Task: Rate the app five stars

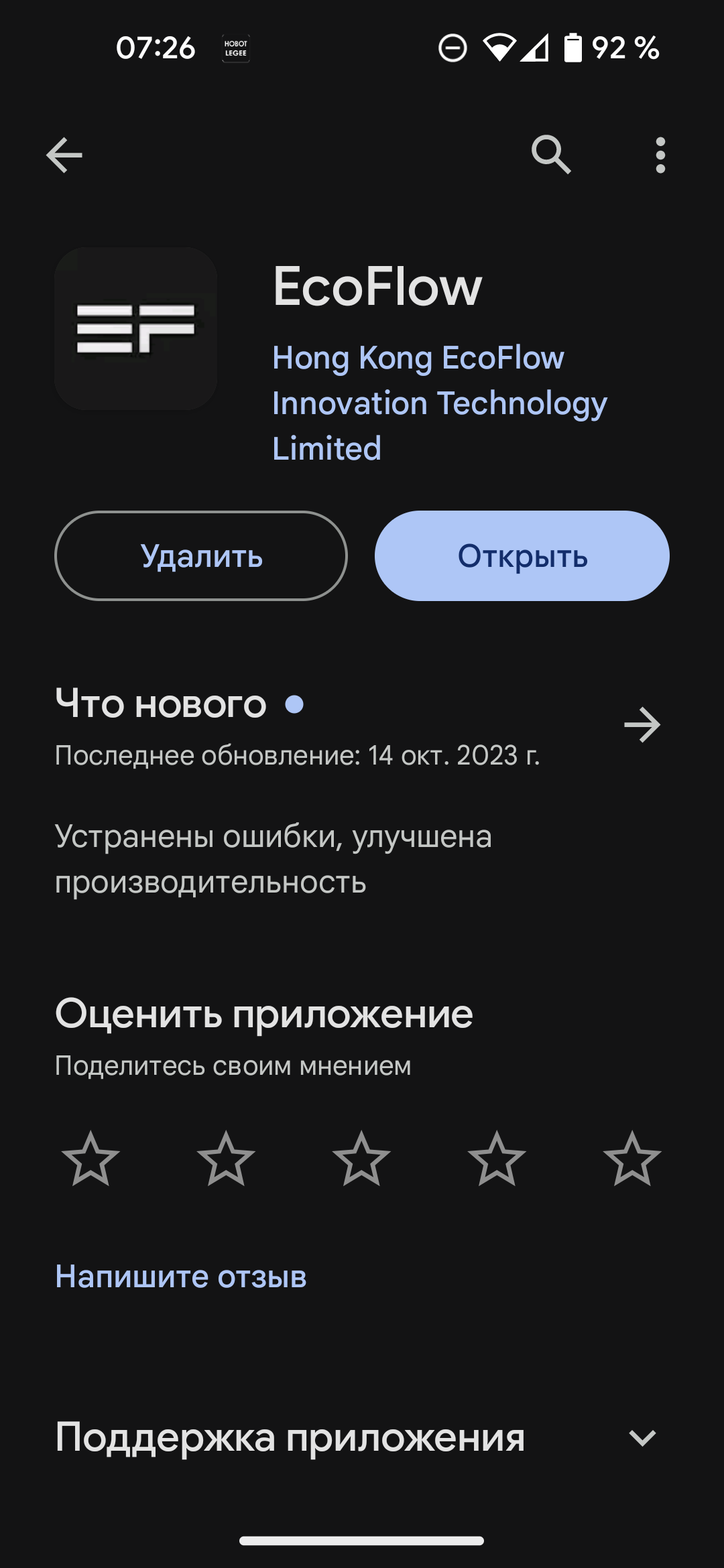Action: [x=632, y=1159]
